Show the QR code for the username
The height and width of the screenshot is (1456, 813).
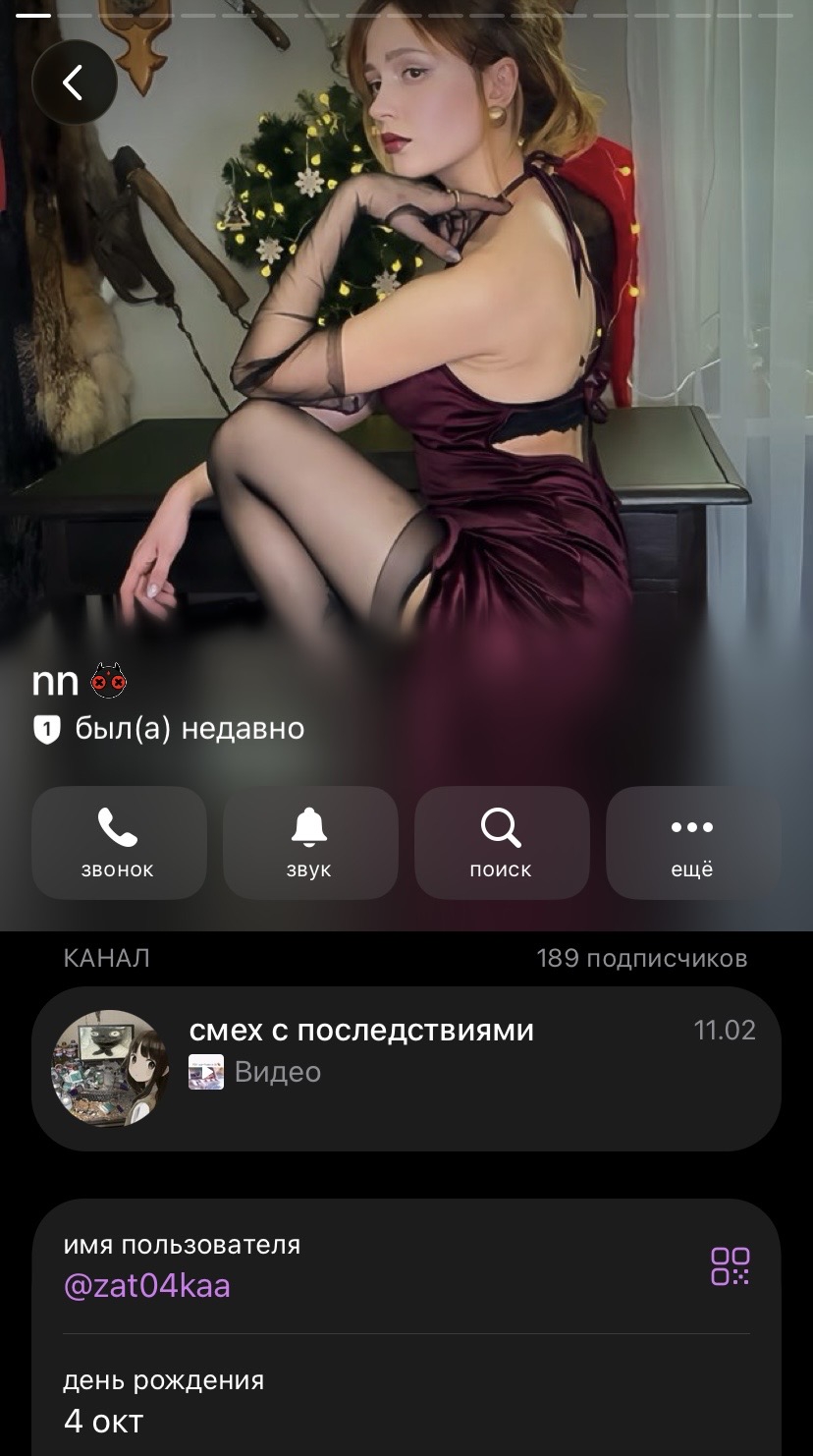click(x=731, y=1266)
